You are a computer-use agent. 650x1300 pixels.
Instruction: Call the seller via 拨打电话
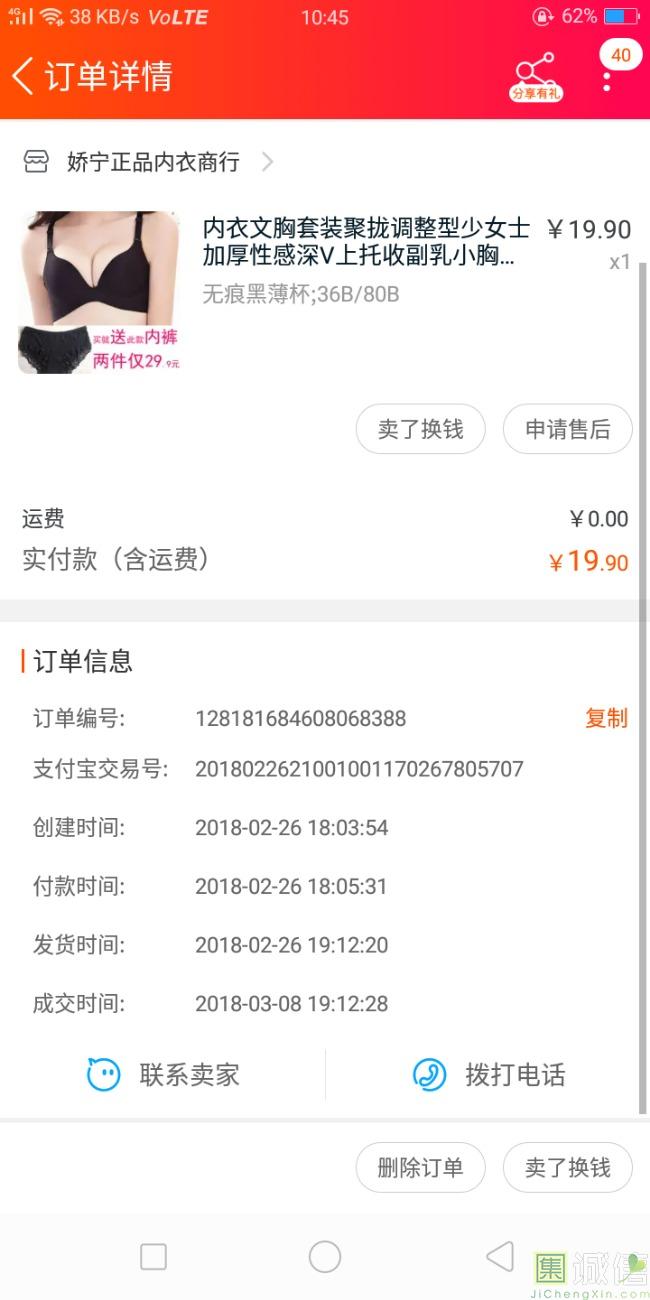(x=489, y=1075)
